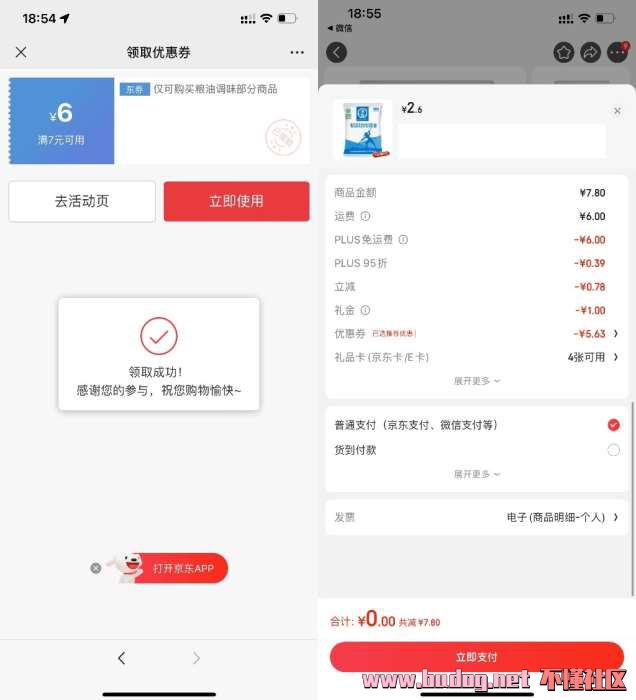The width and height of the screenshot is (636, 700).
Task: Select 普通支付 payment option
Action: coord(613,425)
